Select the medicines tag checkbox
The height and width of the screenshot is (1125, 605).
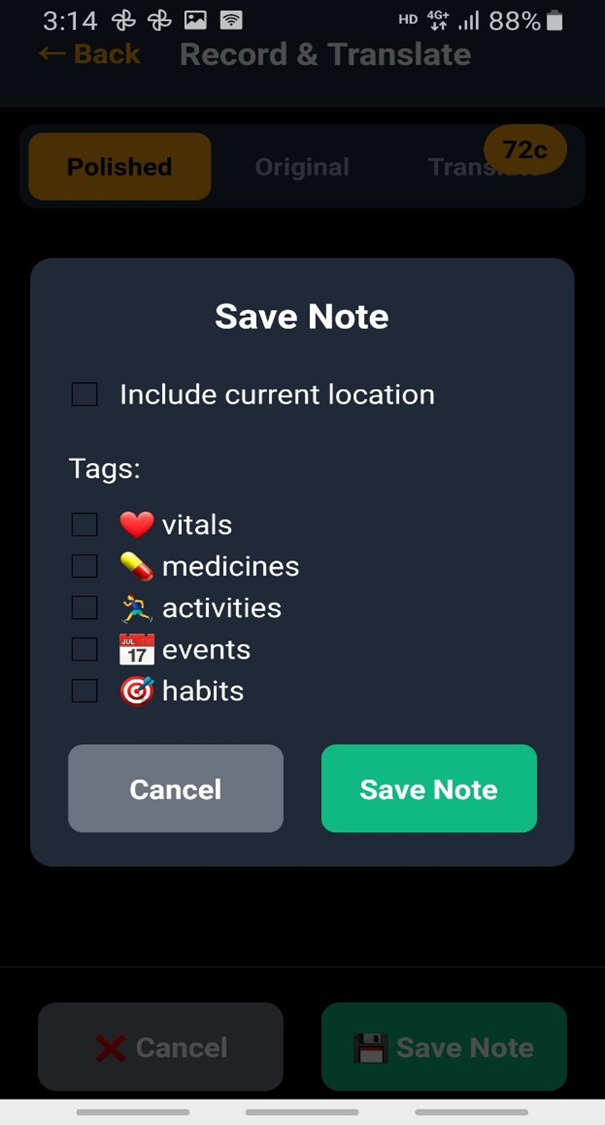click(x=85, y=567)
